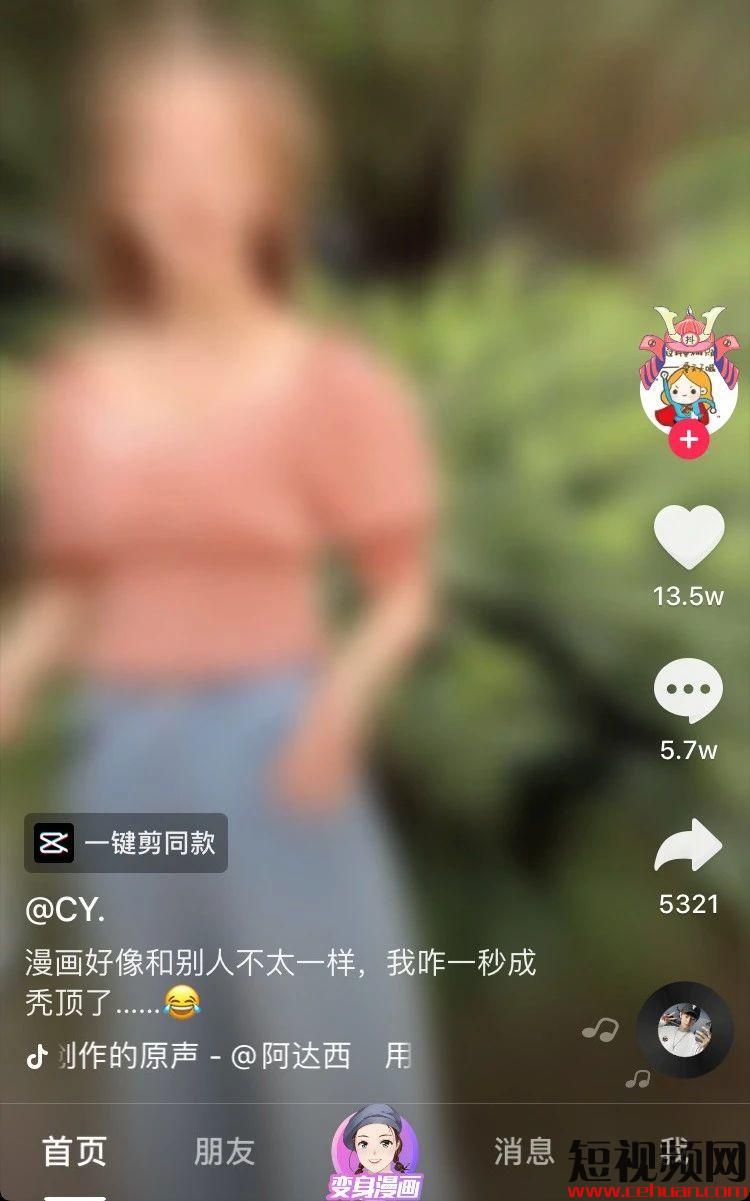Switch to the 朋友 tab
Screen dimensions: 750x1201
(224, 1151)
